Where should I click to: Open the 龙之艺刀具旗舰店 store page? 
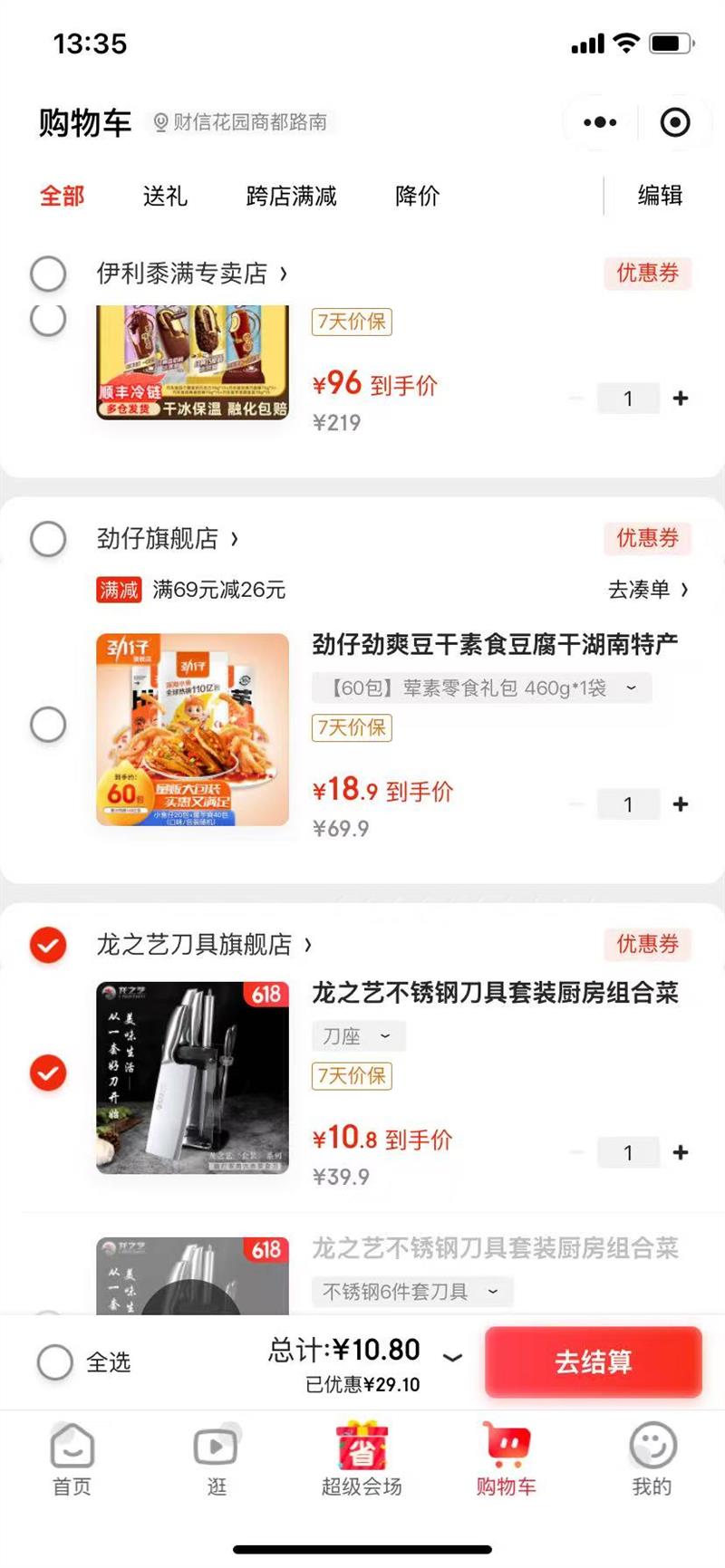click(204, 945)
